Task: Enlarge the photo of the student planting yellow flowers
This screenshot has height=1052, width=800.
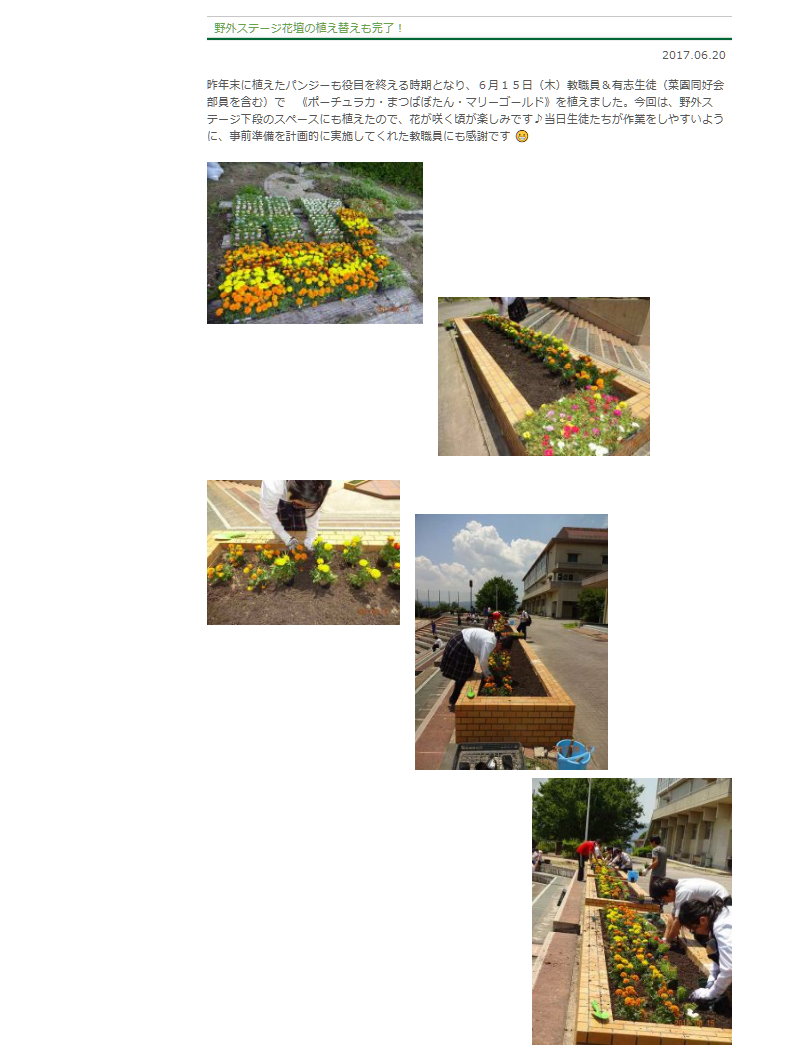Action: [303, 552]
